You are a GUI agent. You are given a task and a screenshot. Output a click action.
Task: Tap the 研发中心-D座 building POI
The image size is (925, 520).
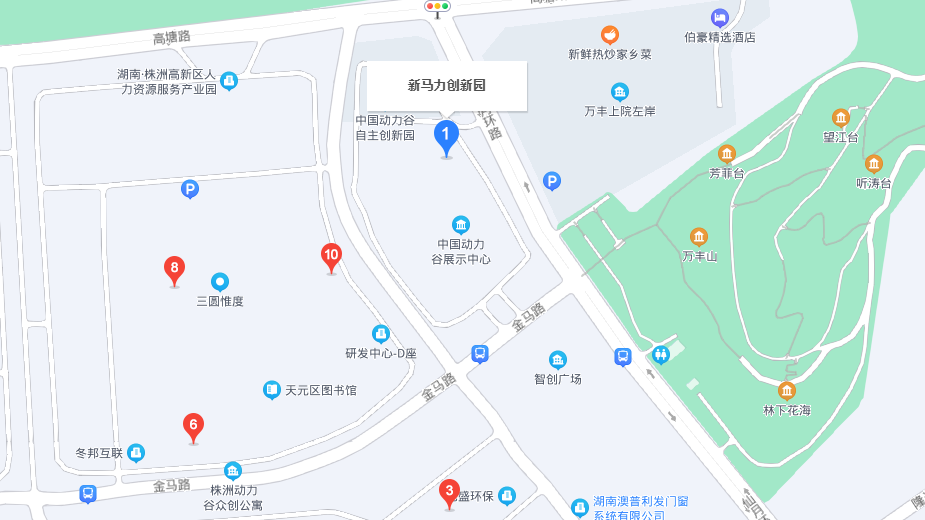click(x=380, y=334)
